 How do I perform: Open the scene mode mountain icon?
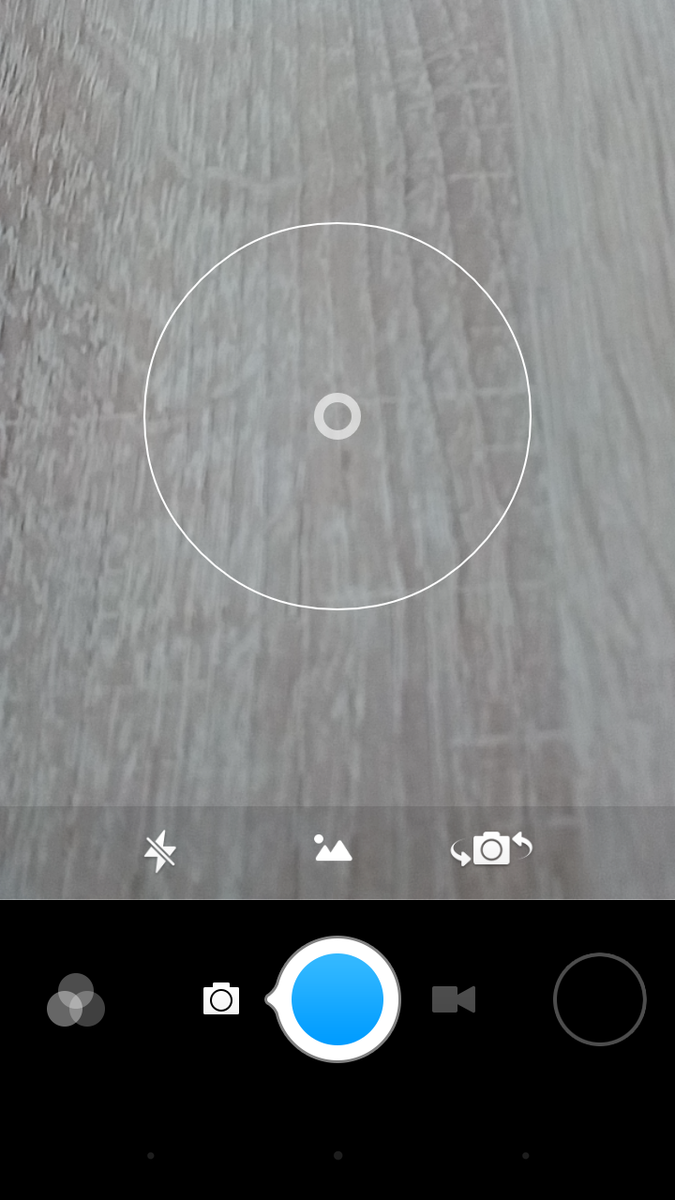click(x=333, y=849)
